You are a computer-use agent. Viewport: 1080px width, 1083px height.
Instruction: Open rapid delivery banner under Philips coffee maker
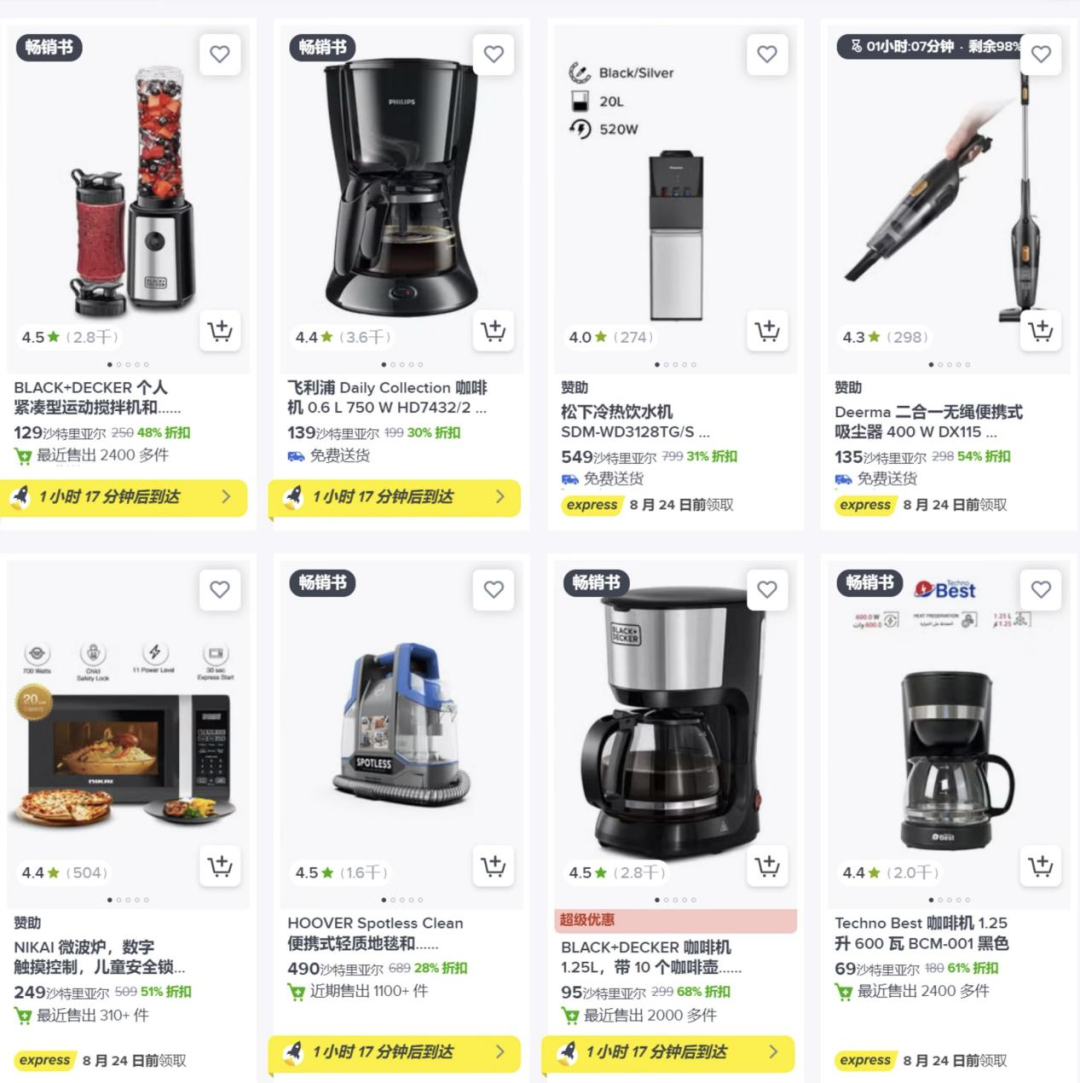[x=395, y=497]
